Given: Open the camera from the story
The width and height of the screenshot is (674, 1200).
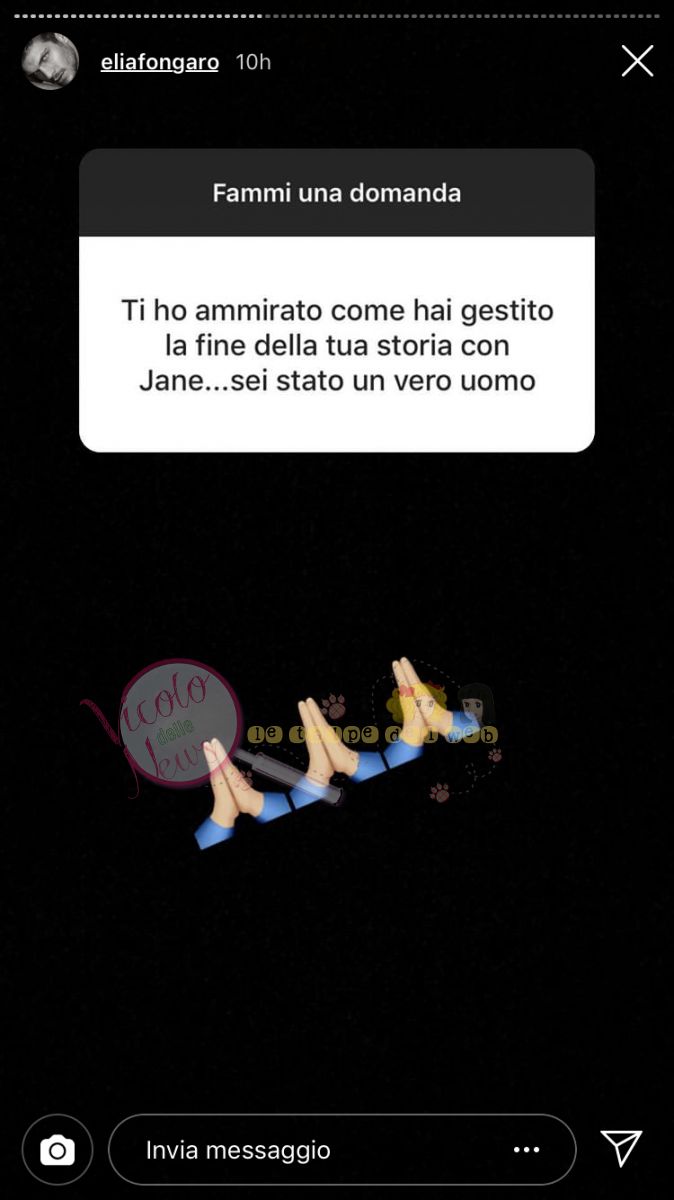Looking at the screenshot, I should (x=57, y=1150).
